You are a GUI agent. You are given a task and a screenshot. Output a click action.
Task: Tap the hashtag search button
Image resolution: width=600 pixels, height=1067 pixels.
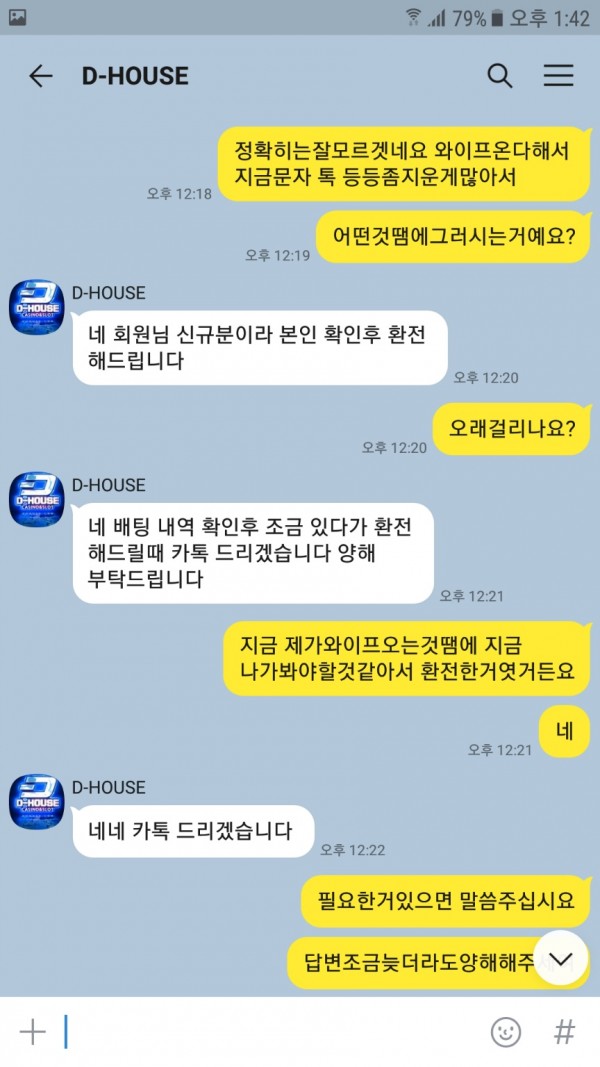(x=565, y=1032)
